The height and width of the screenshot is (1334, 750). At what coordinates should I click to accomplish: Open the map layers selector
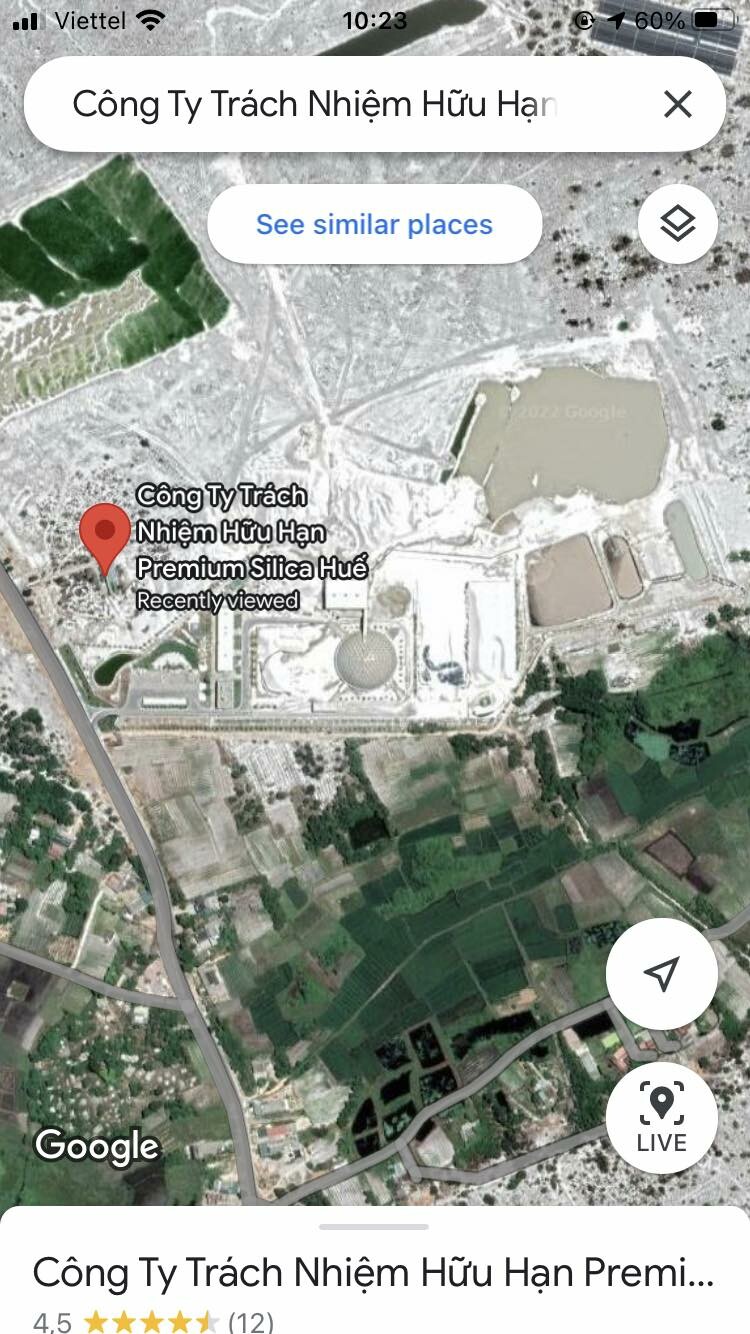click(x=678, y=224)
